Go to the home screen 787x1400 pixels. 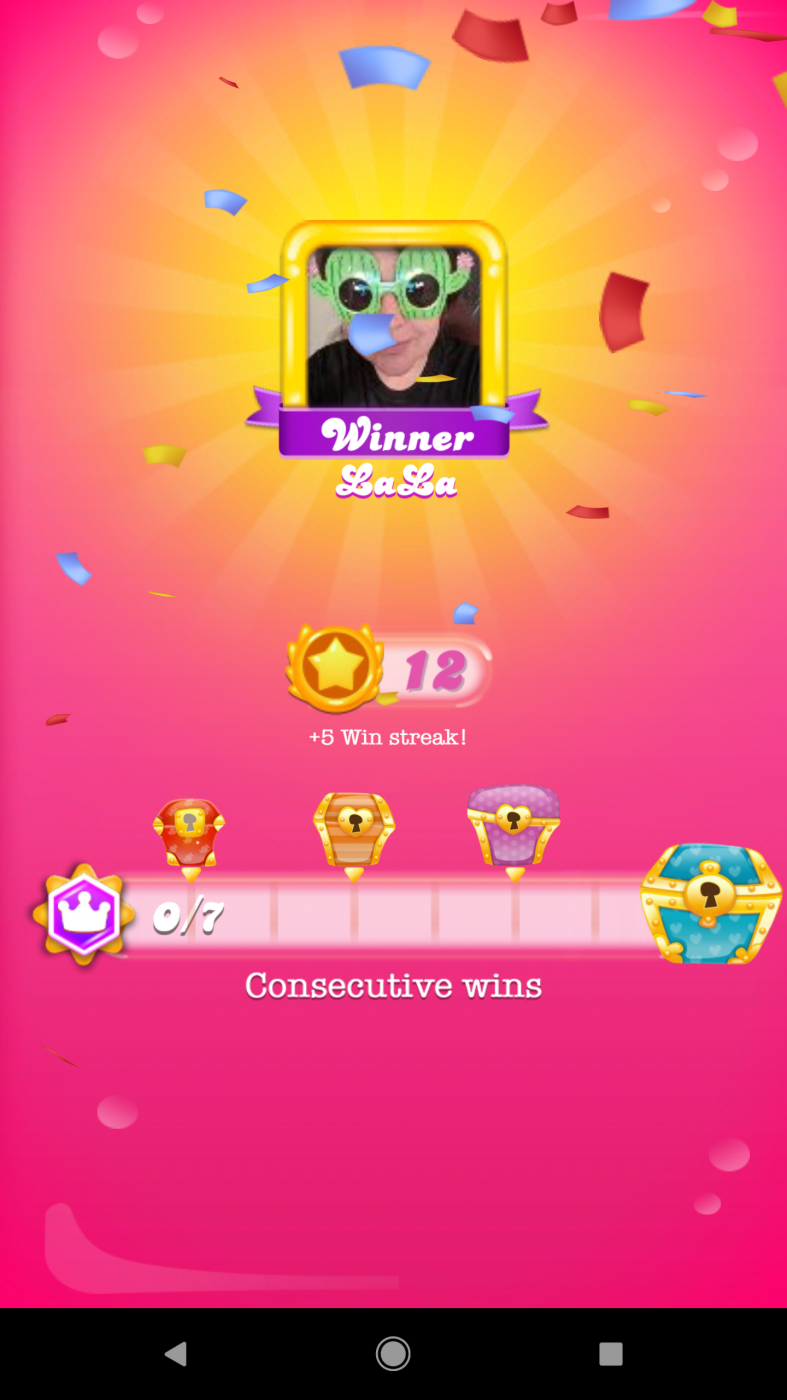[x=393, y=1354]
